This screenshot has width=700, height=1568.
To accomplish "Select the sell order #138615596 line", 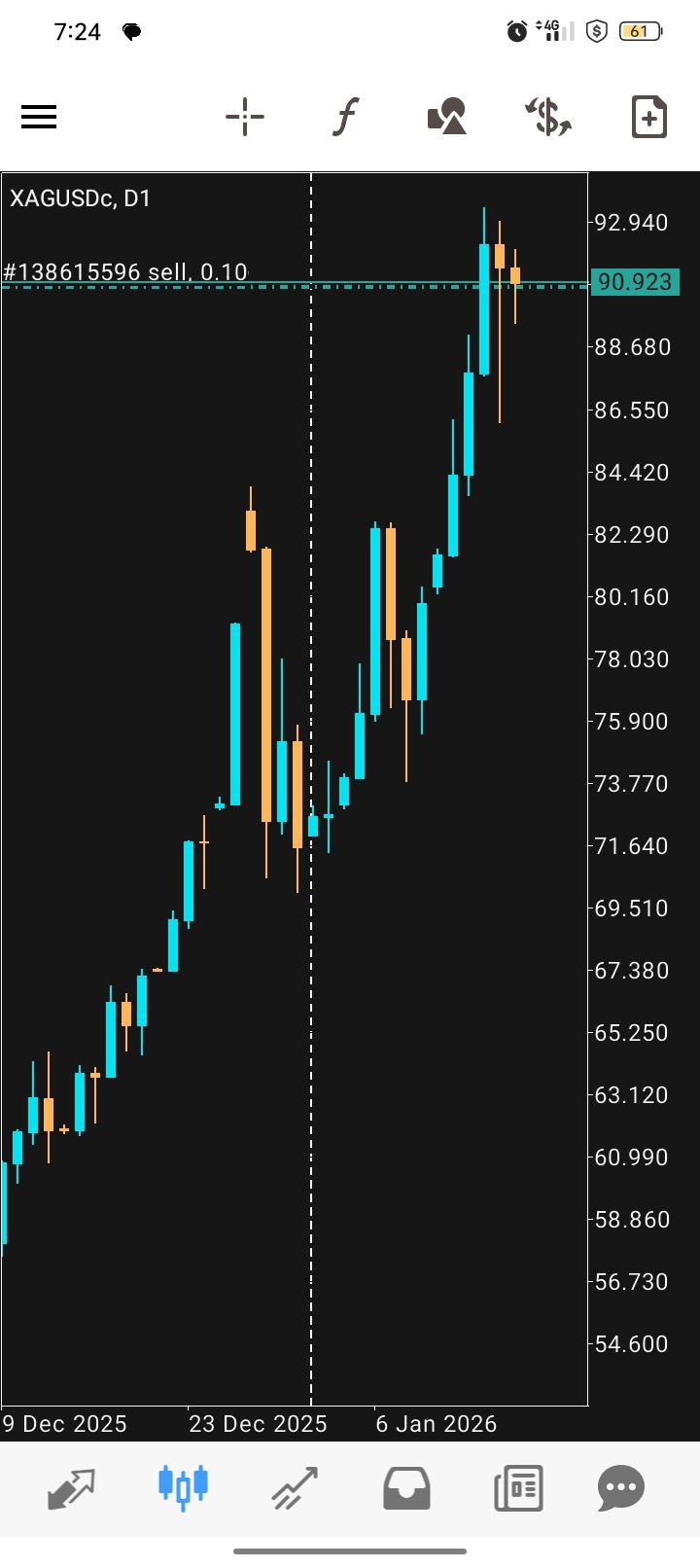I will pos(126,273).
